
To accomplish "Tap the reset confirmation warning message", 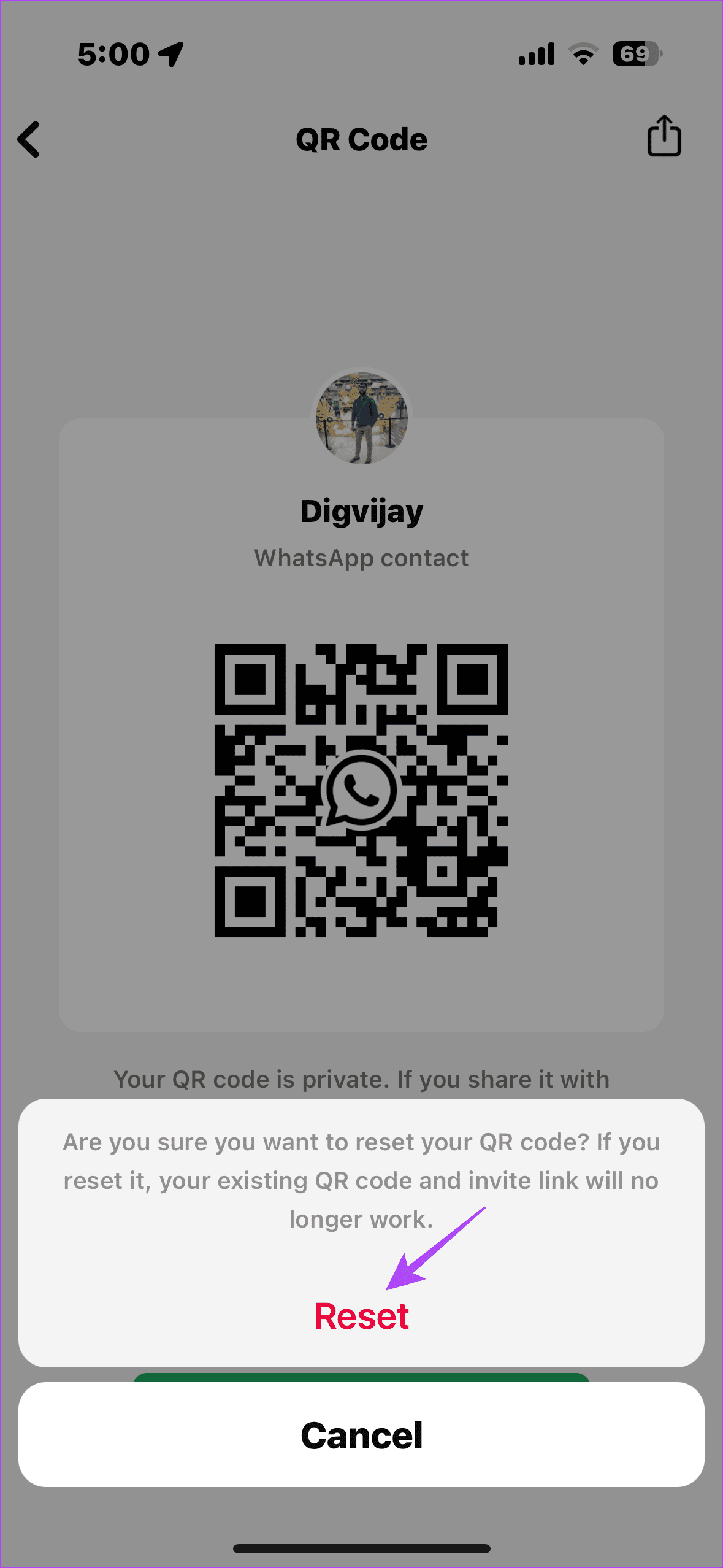I will click(361, 1179).
